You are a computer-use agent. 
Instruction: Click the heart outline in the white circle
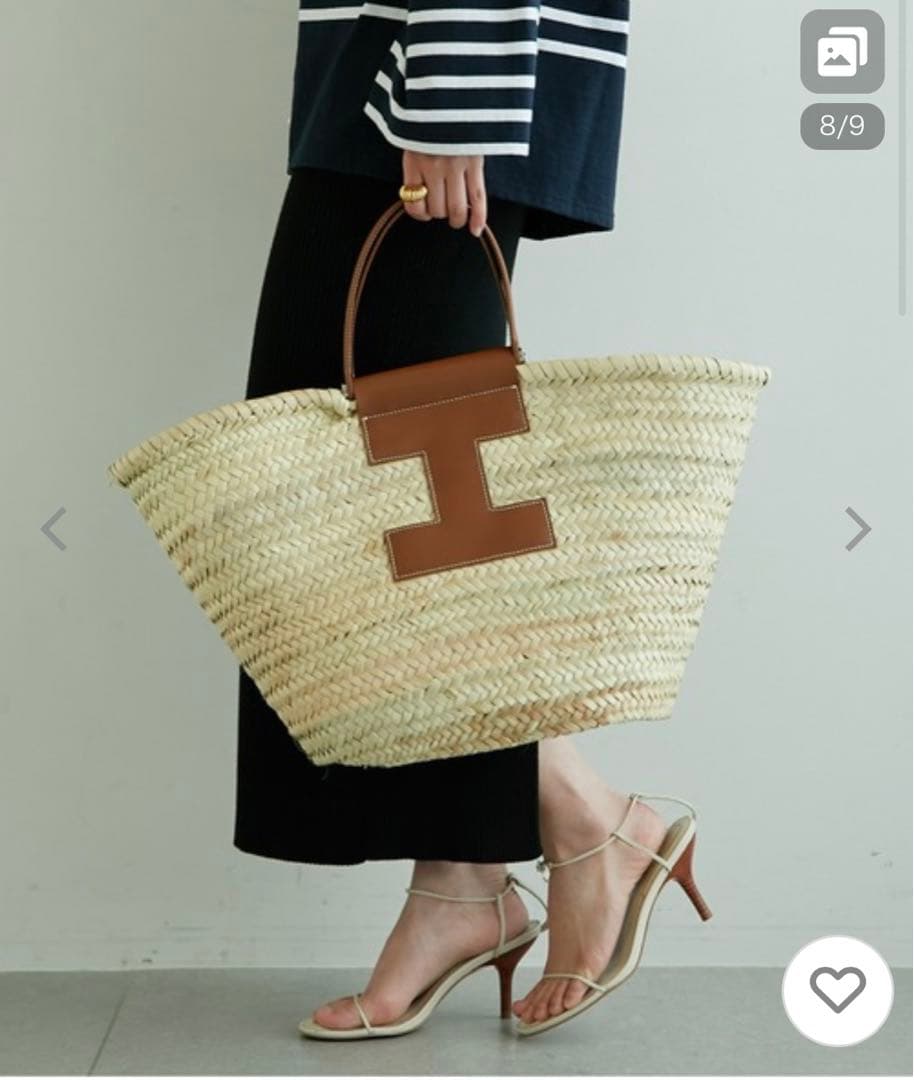point(836,990)
